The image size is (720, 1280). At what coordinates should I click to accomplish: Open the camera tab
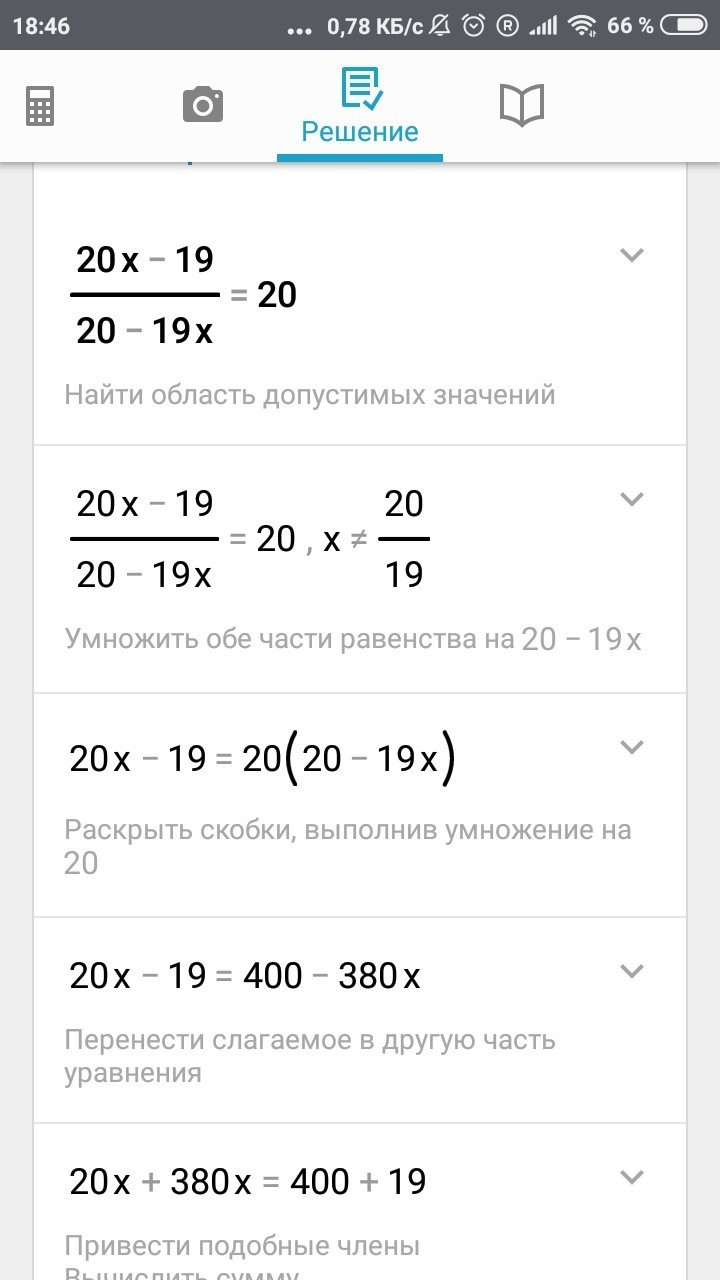[x=203, y=105]
